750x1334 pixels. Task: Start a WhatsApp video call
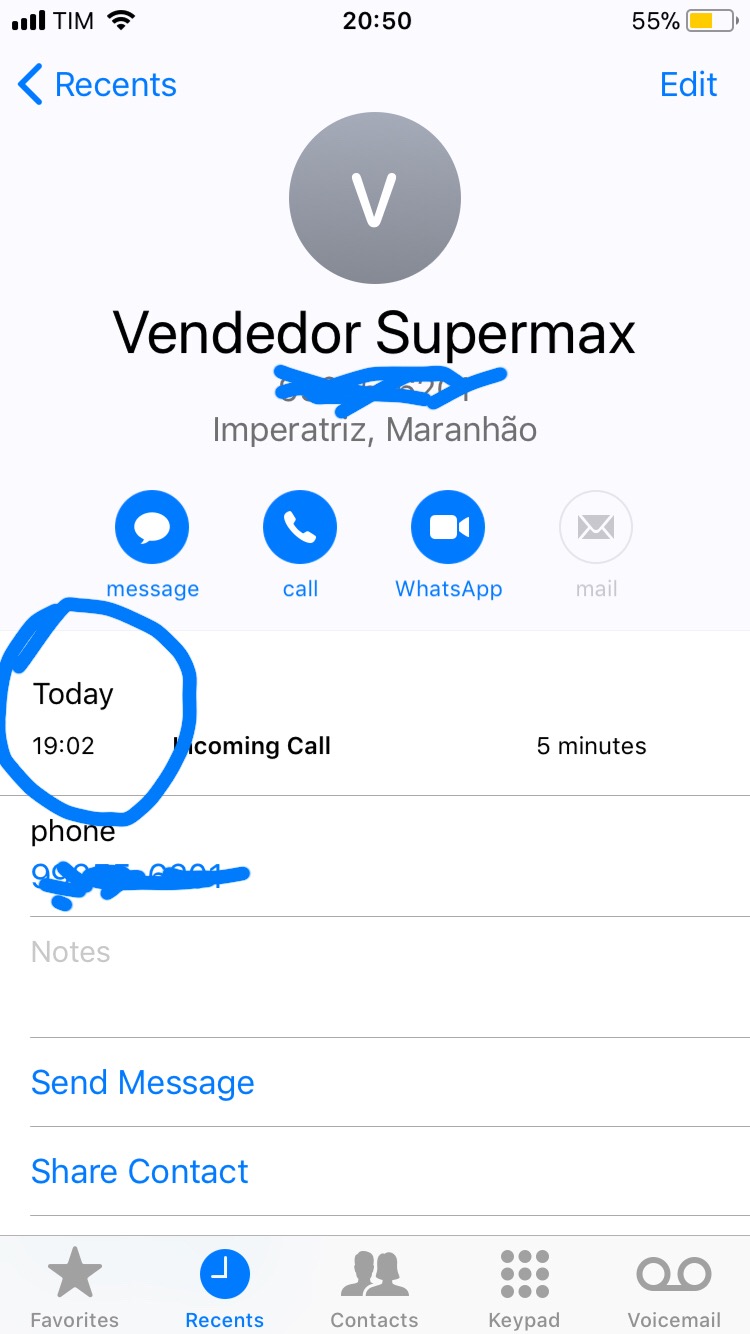click(x=448, y=527)
